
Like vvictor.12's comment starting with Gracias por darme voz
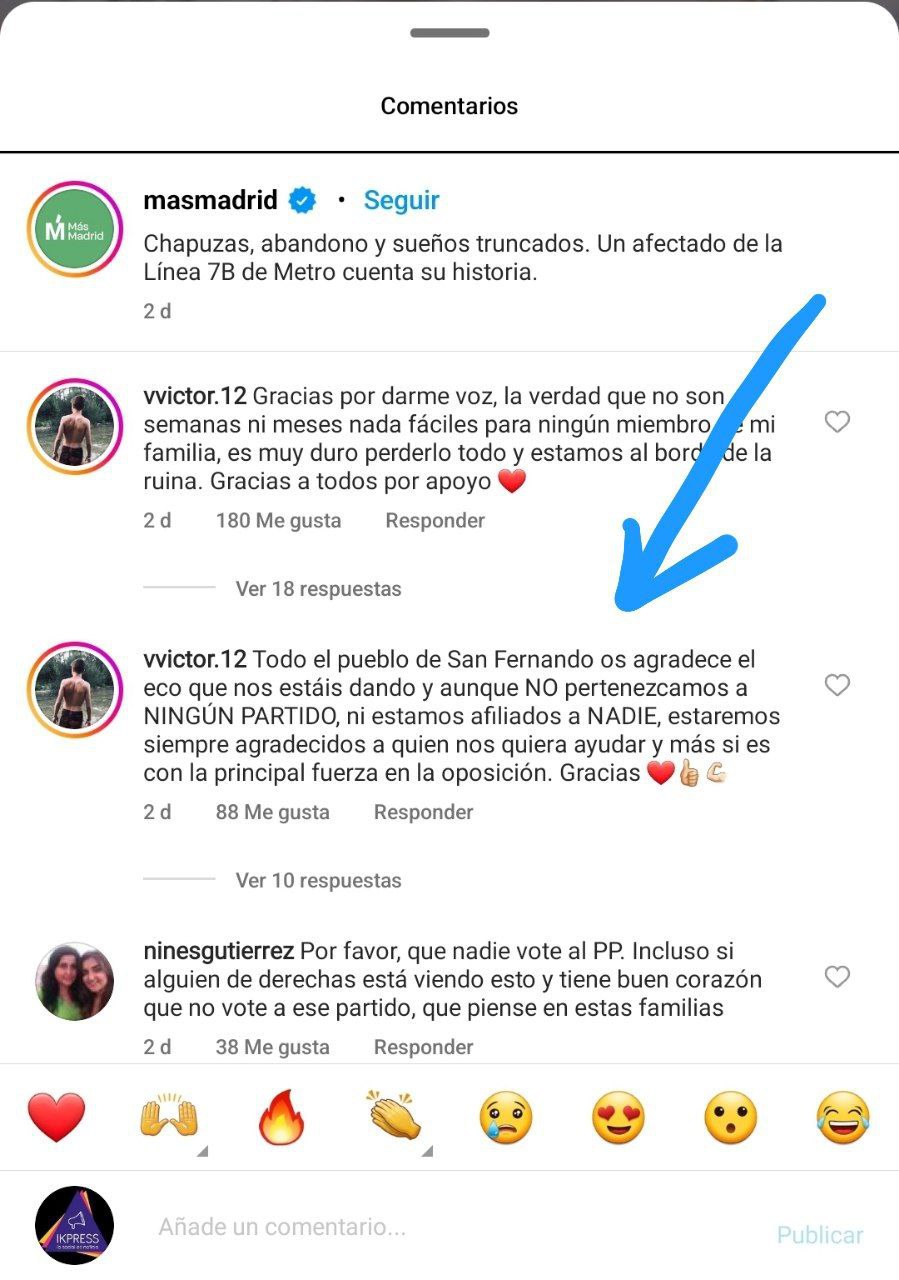pyautogui.click(x=837, y=422)
